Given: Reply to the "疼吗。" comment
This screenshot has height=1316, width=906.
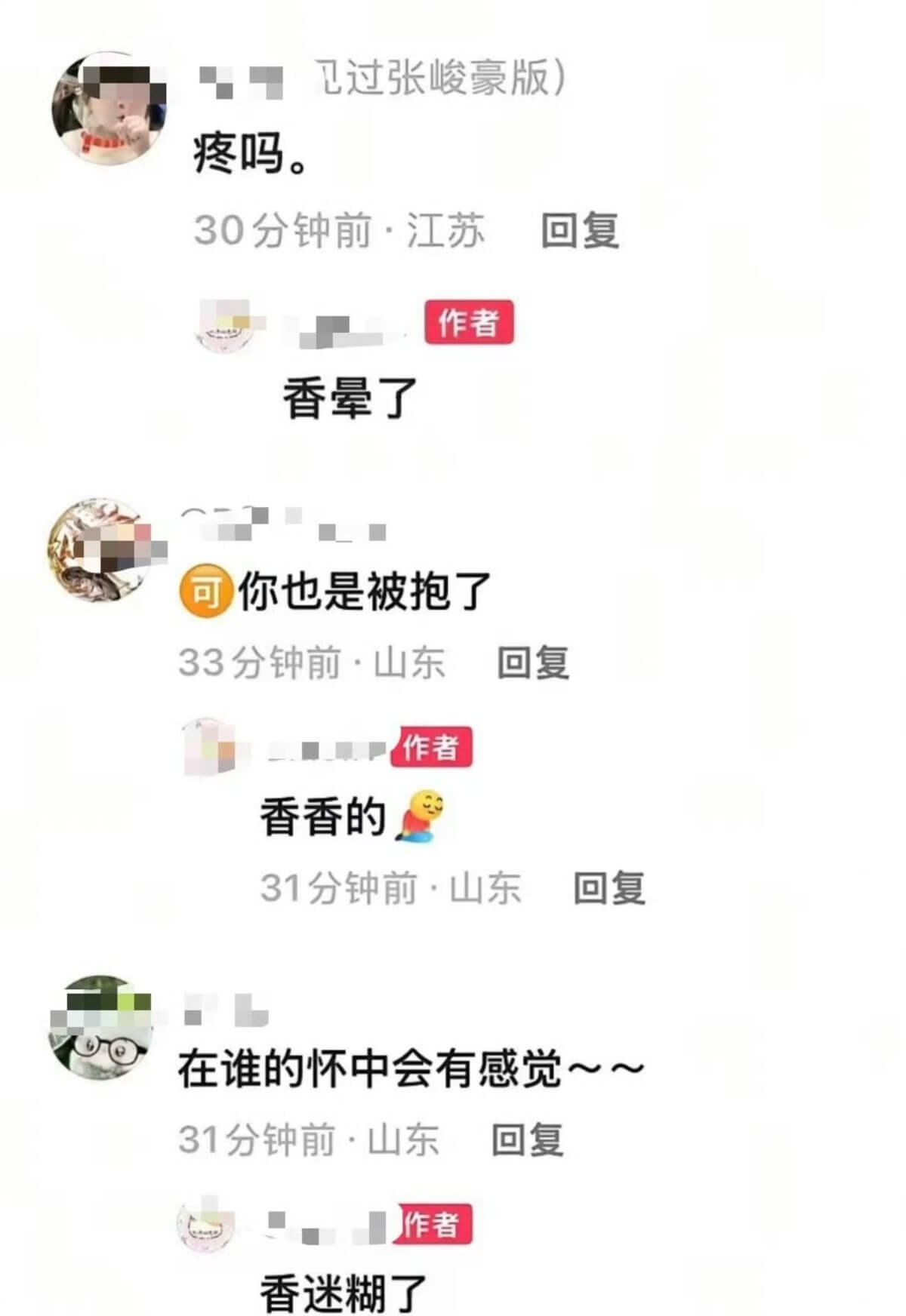Looking at the screenshot, I should 580,230.
